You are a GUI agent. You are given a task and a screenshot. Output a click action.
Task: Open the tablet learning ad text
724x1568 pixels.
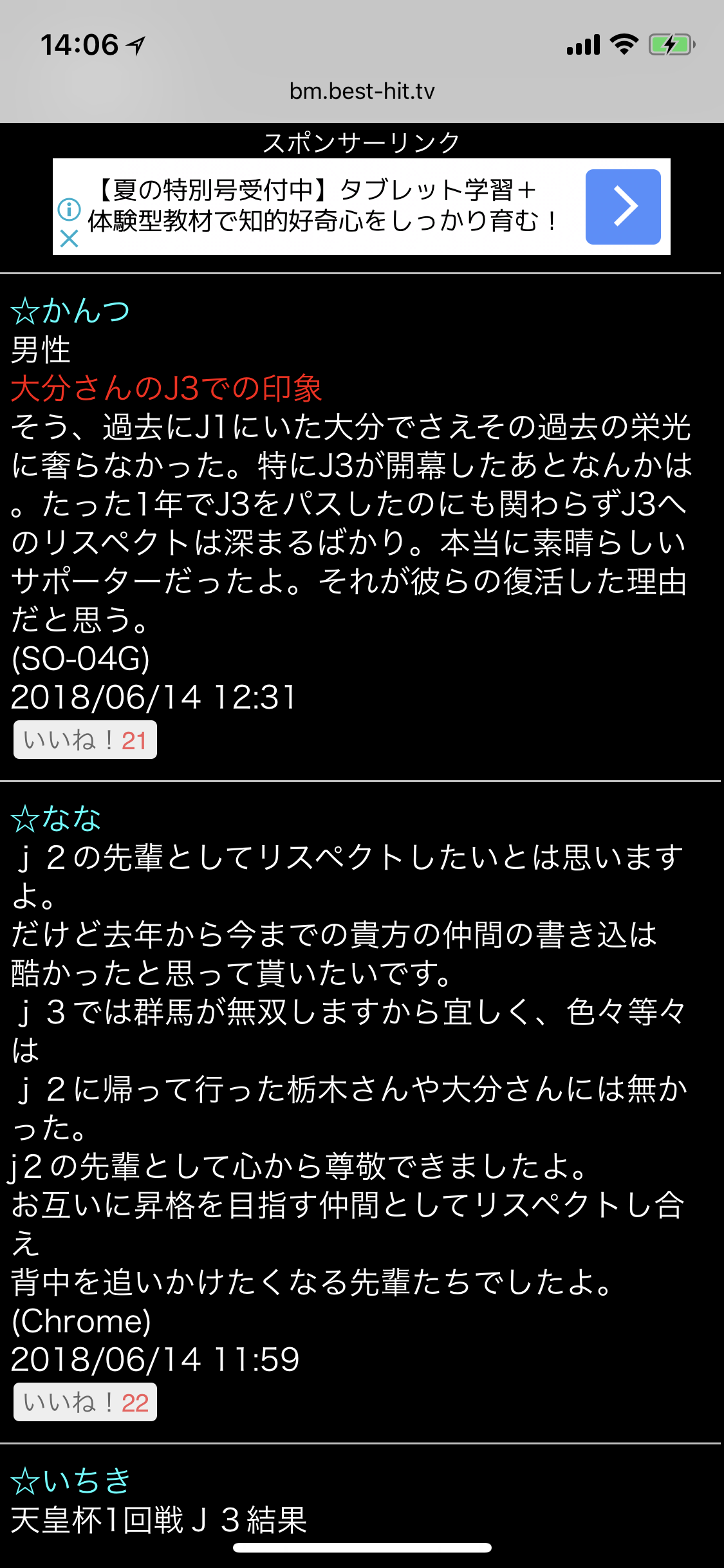(322, 206)
